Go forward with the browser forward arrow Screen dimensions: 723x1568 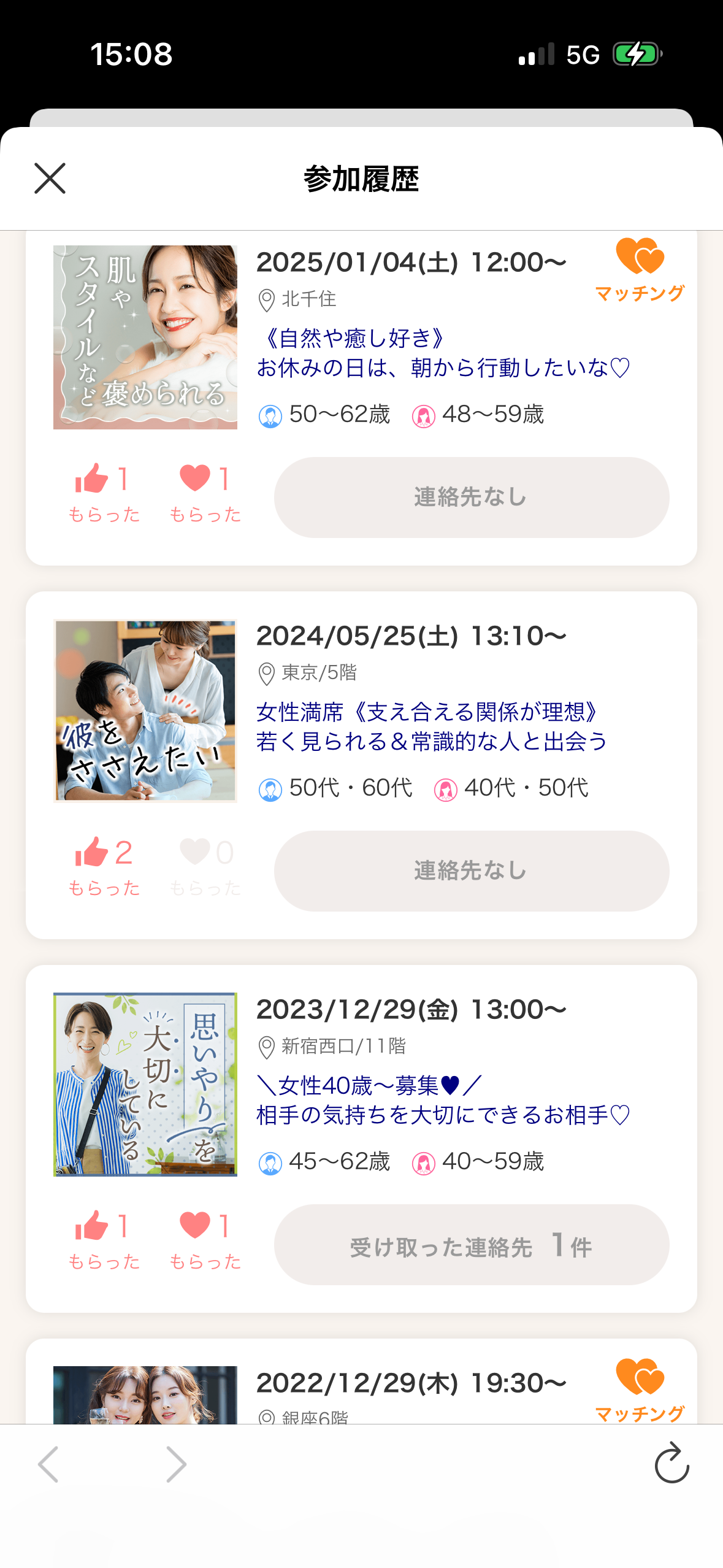(176, 1464)
